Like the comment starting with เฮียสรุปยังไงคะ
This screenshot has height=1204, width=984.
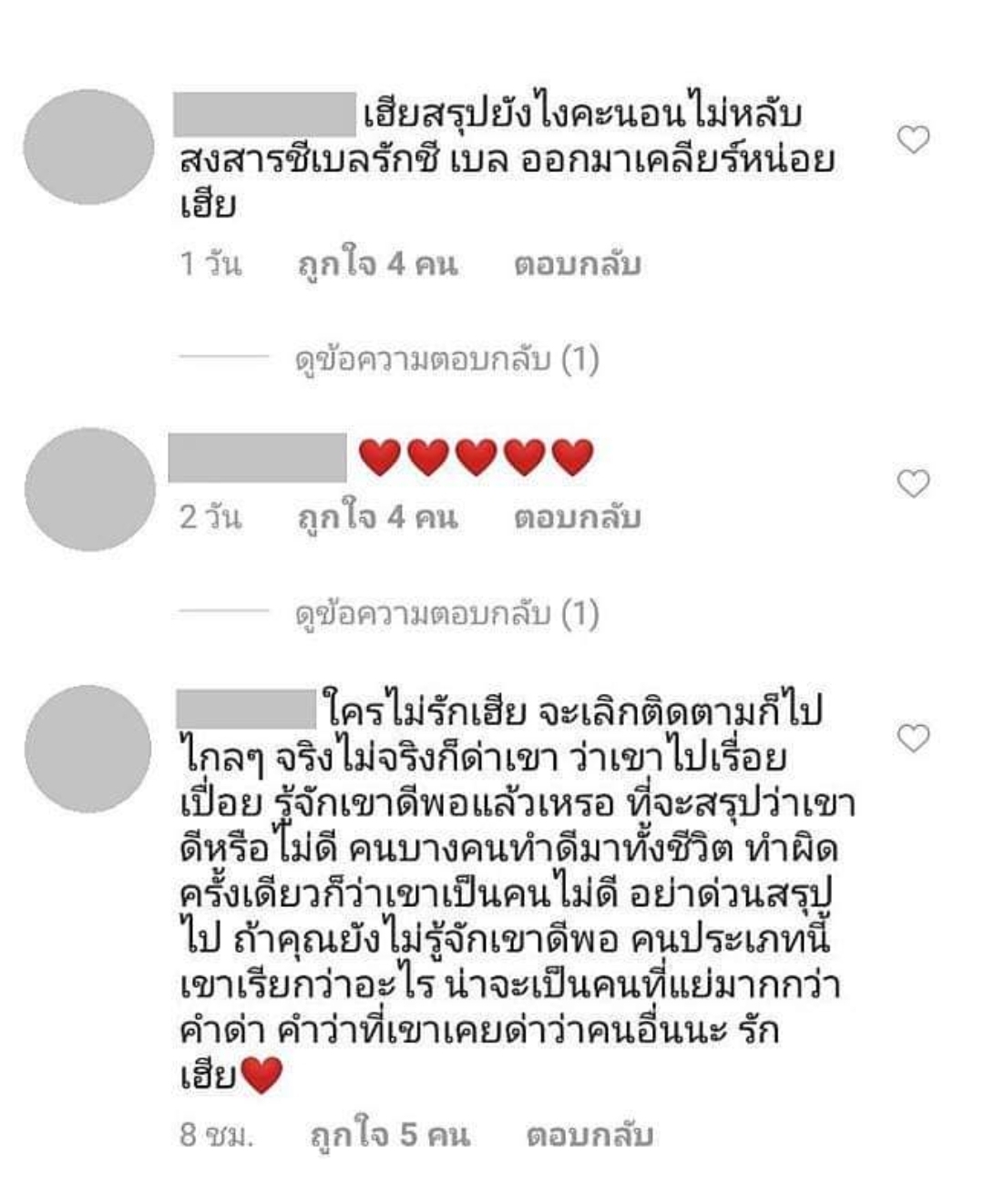click(913, 139)
